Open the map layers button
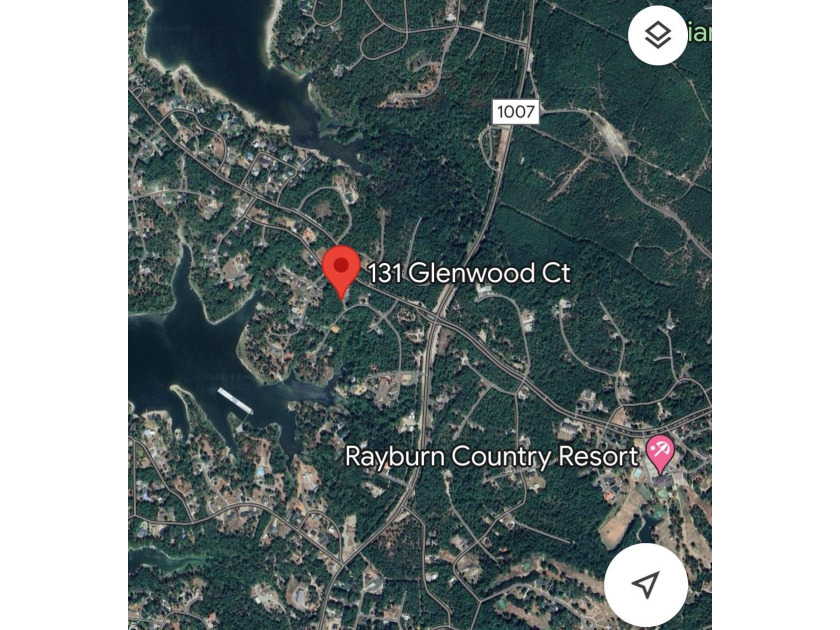 point(657,36)
